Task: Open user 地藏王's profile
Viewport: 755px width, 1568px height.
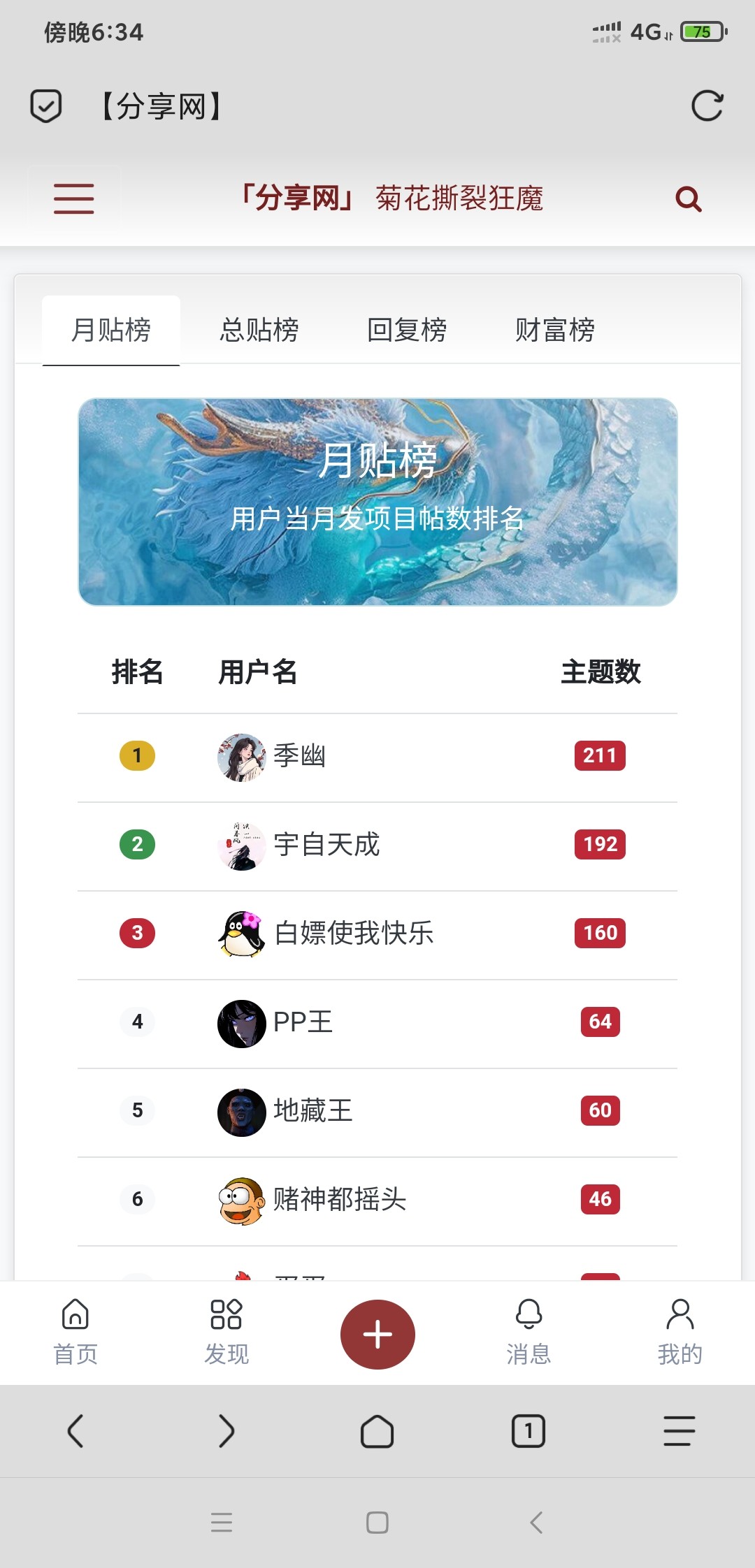Action: click(312, 1111)
